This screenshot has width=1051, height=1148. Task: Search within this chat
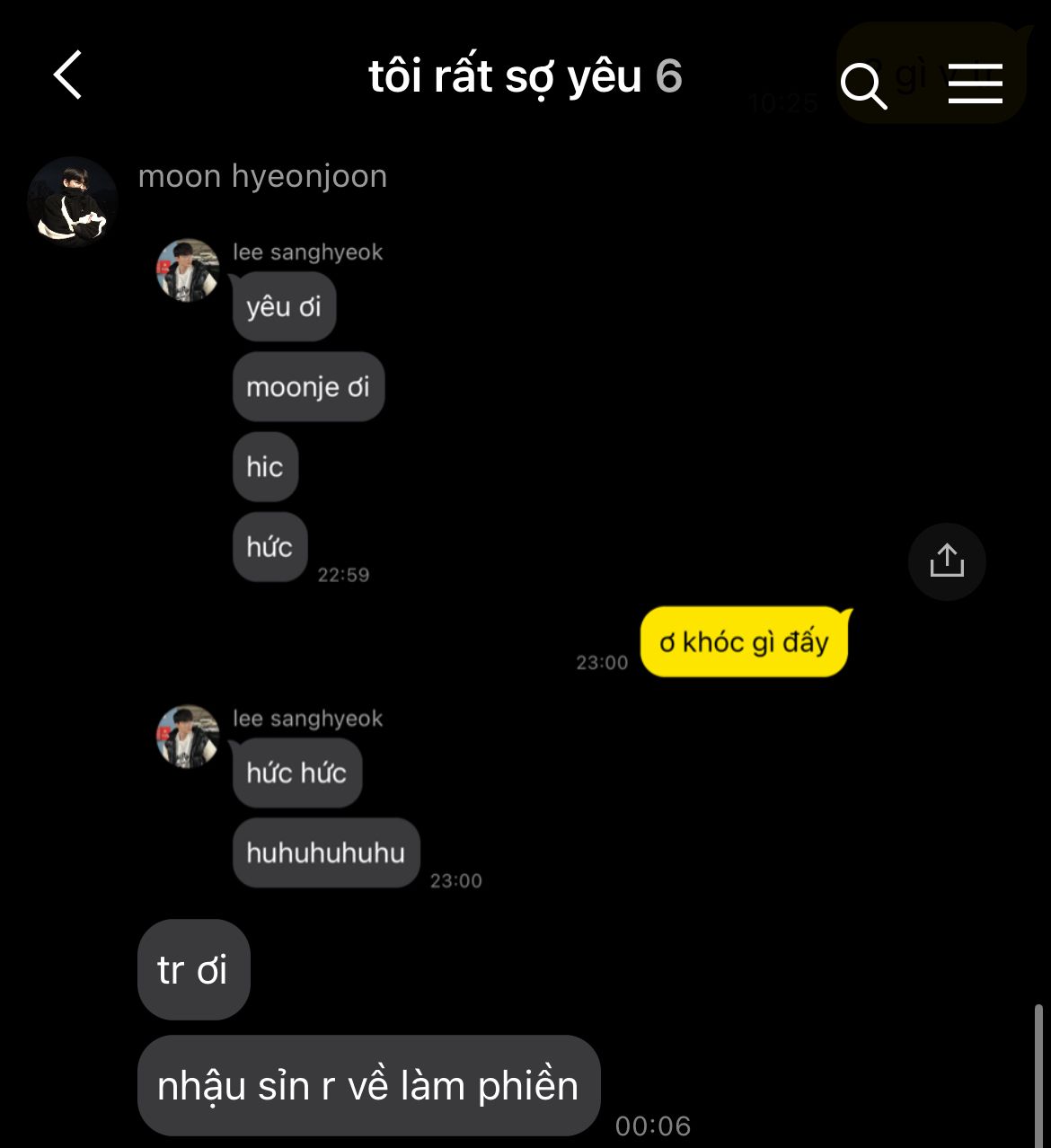(863, 85)
